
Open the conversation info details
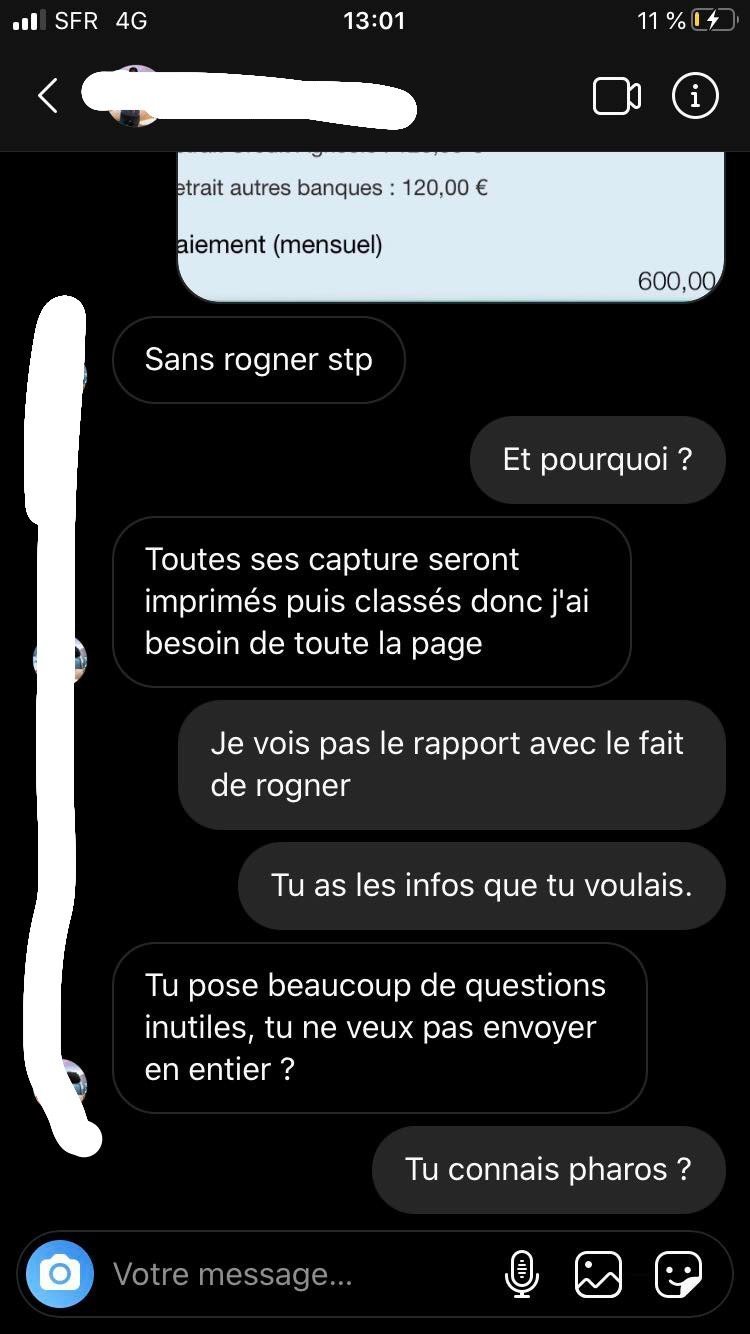[695, 96]
